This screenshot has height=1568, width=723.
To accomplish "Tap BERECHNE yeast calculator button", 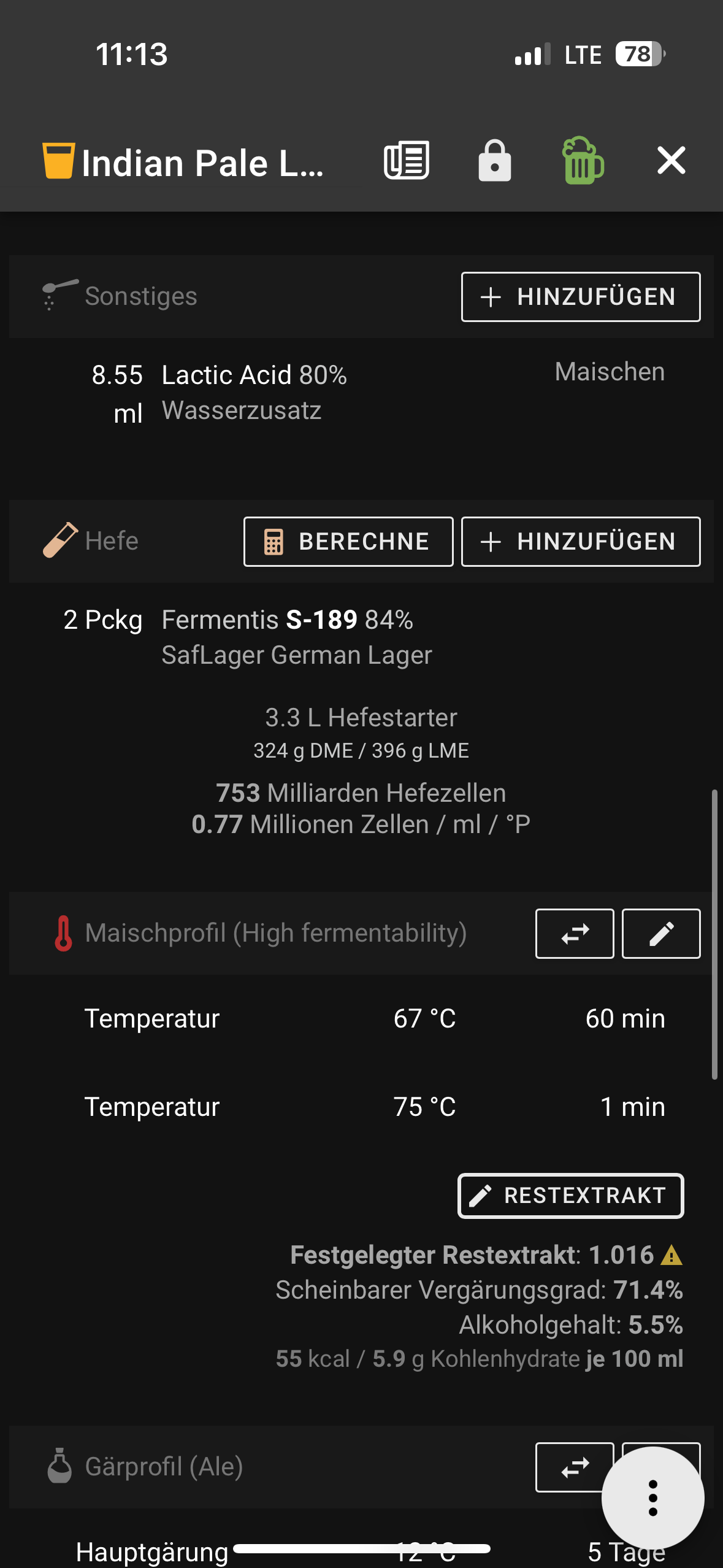I will [x=348, y=542].
